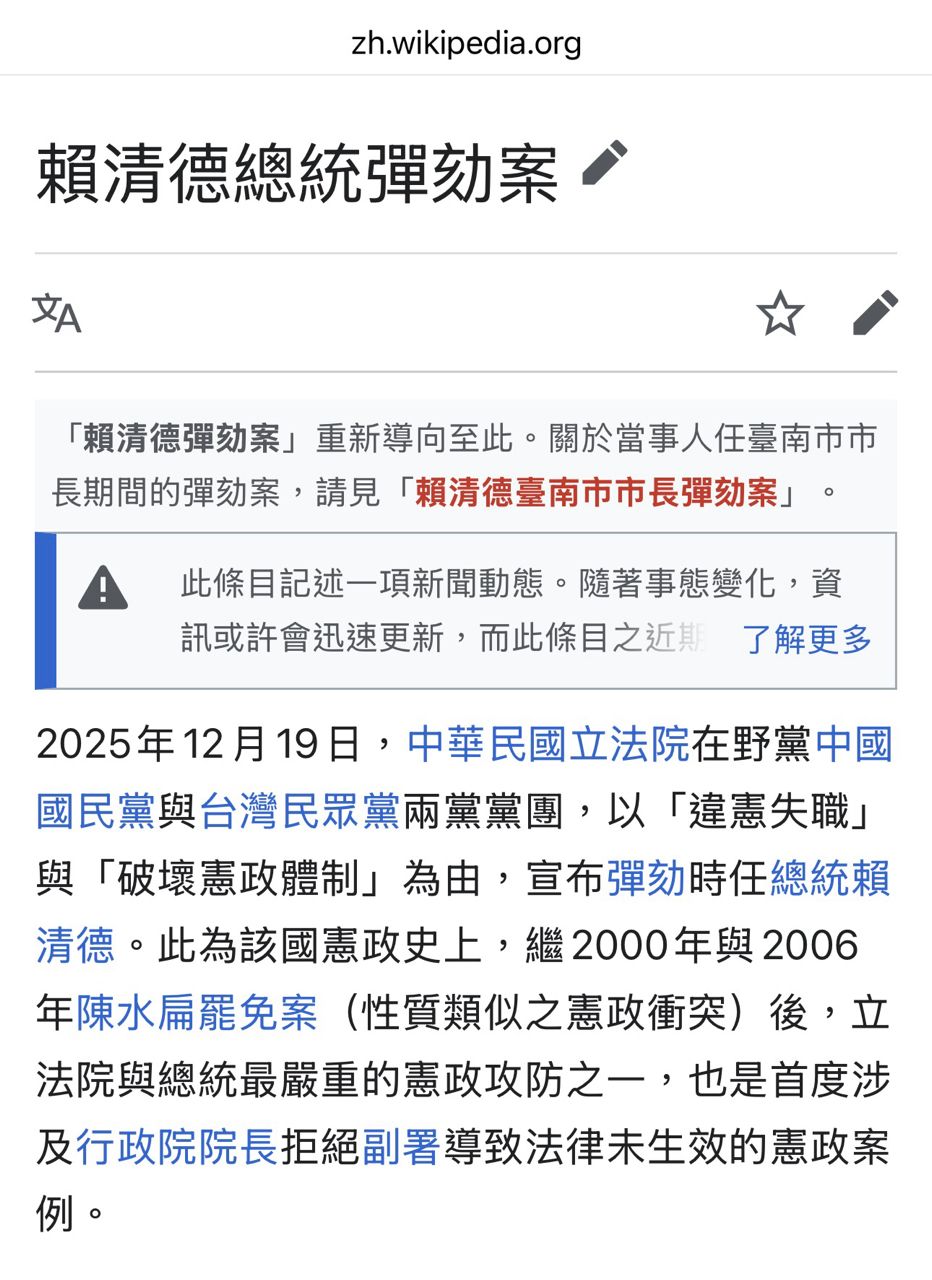Open the 中國國民黨 link
932x1280 pixels.
point(95,811)
